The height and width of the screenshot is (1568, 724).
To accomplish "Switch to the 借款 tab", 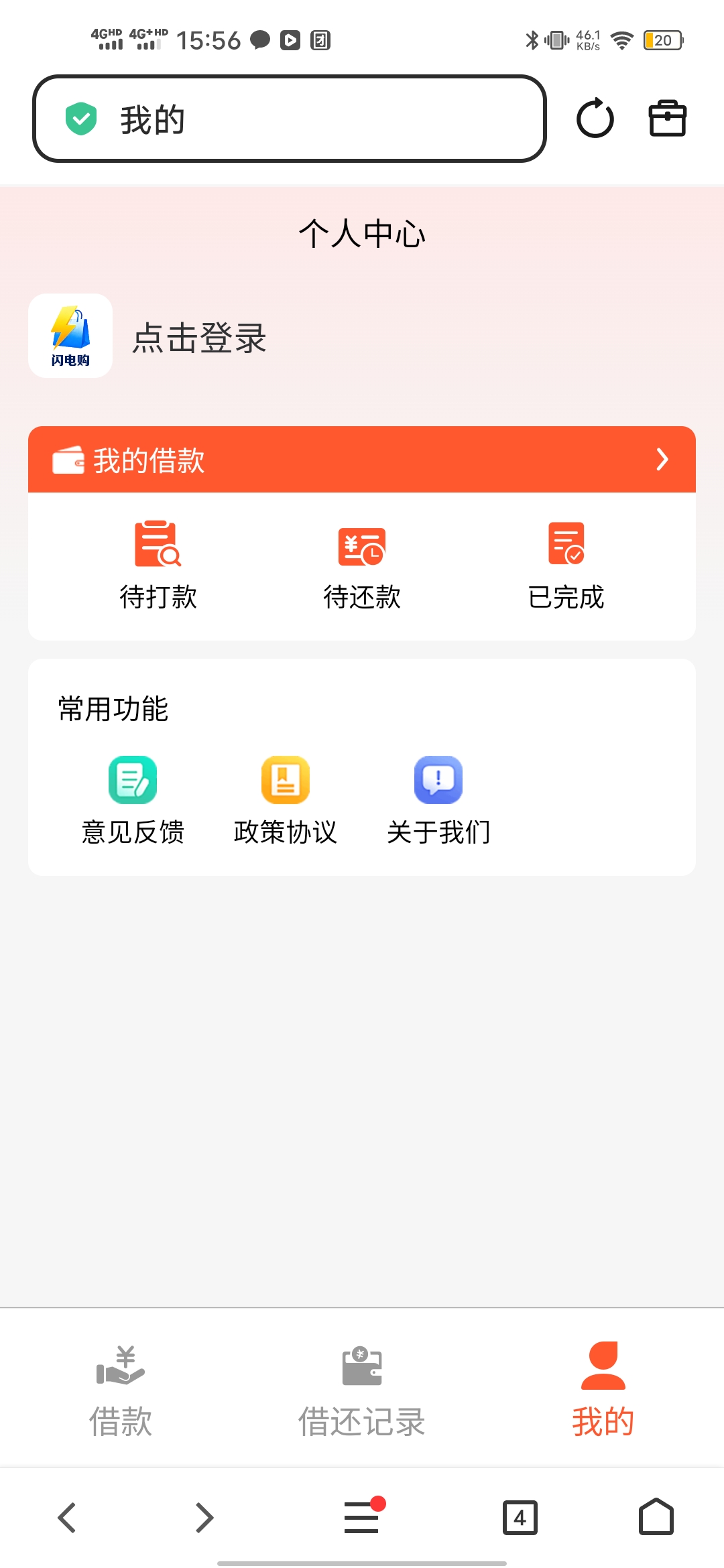I will coord(121,1390).
